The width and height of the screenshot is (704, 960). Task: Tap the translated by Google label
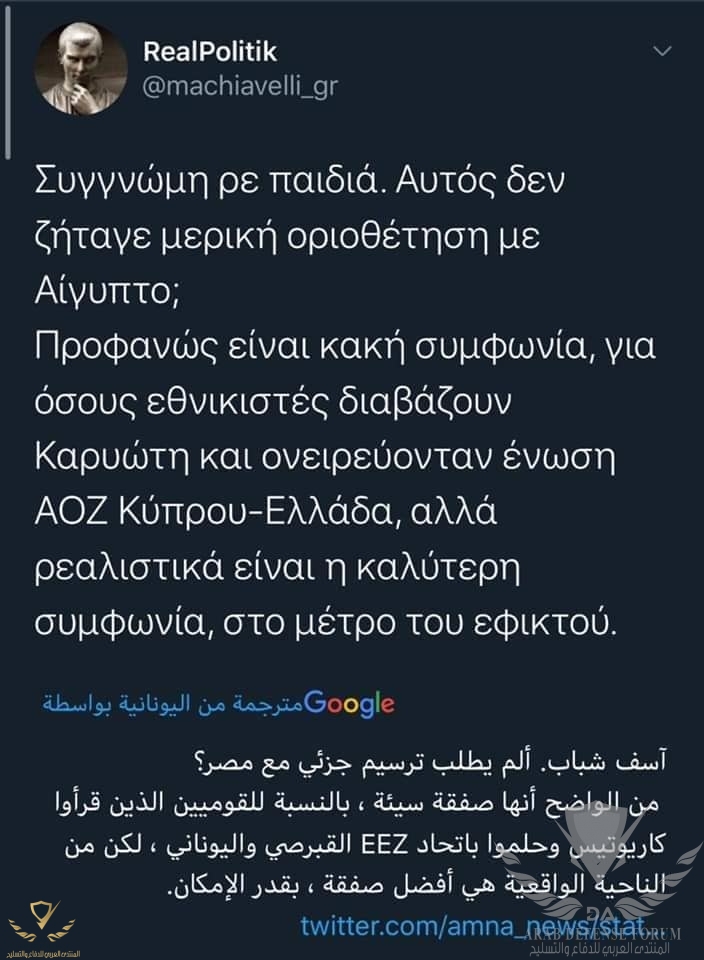219,703
